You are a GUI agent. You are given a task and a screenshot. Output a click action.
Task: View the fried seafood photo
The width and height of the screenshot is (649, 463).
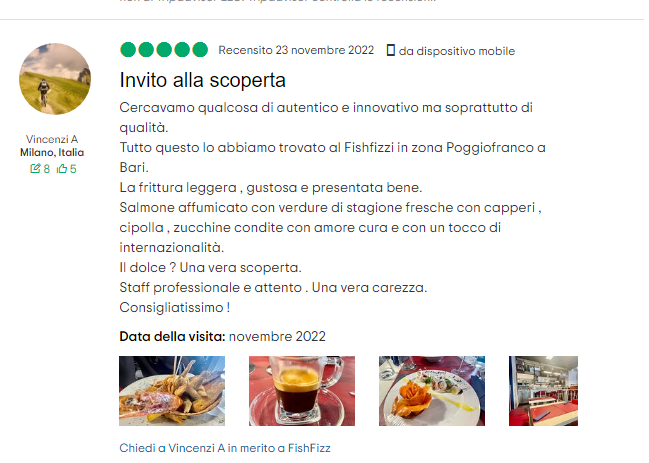tap(172, 391)
